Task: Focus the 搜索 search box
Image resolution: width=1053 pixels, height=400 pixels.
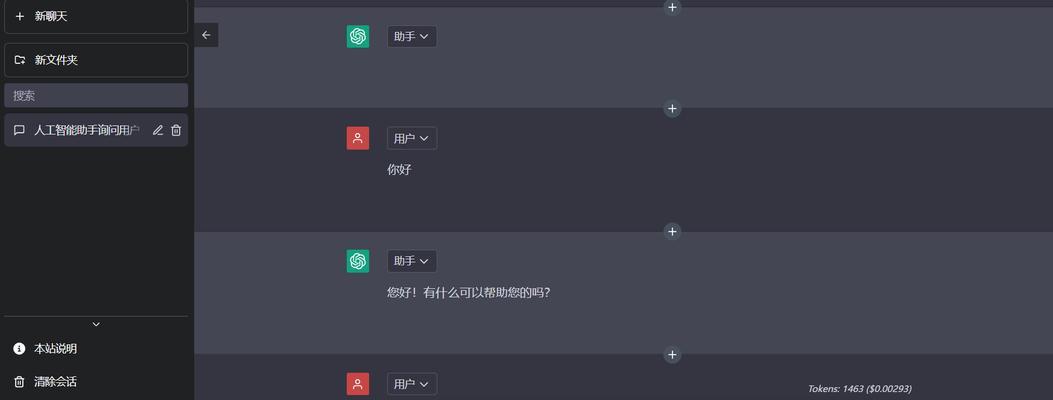Action: 95,96
